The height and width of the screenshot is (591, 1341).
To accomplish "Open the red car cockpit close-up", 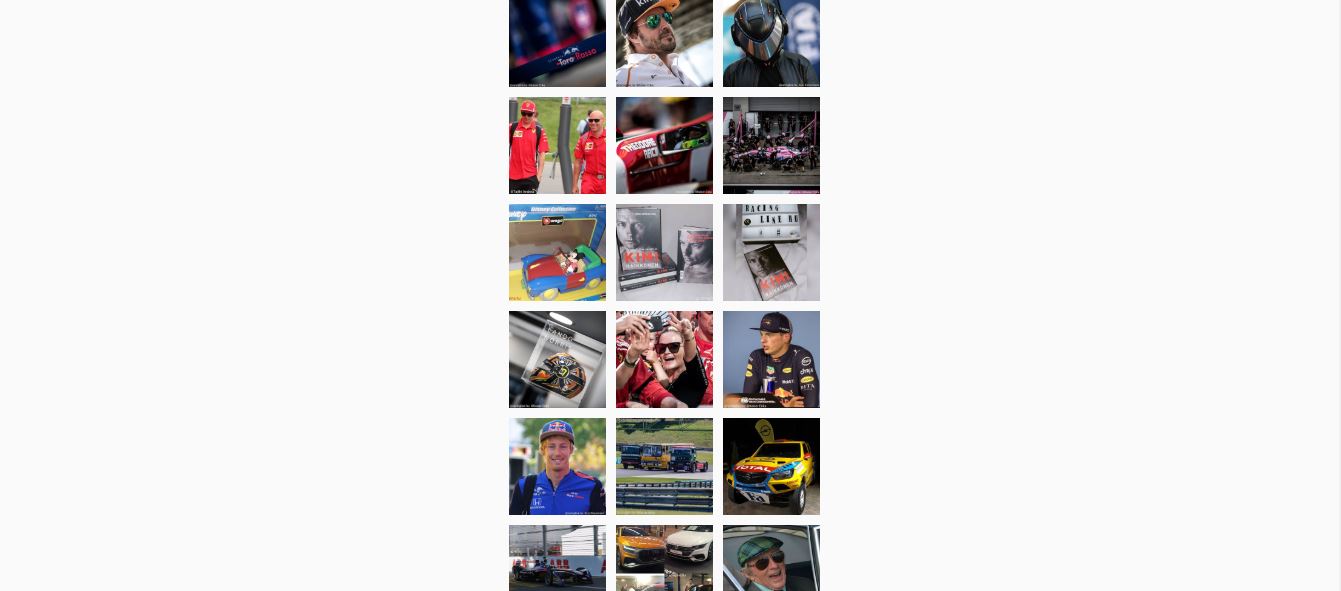I will pos(664,145).
